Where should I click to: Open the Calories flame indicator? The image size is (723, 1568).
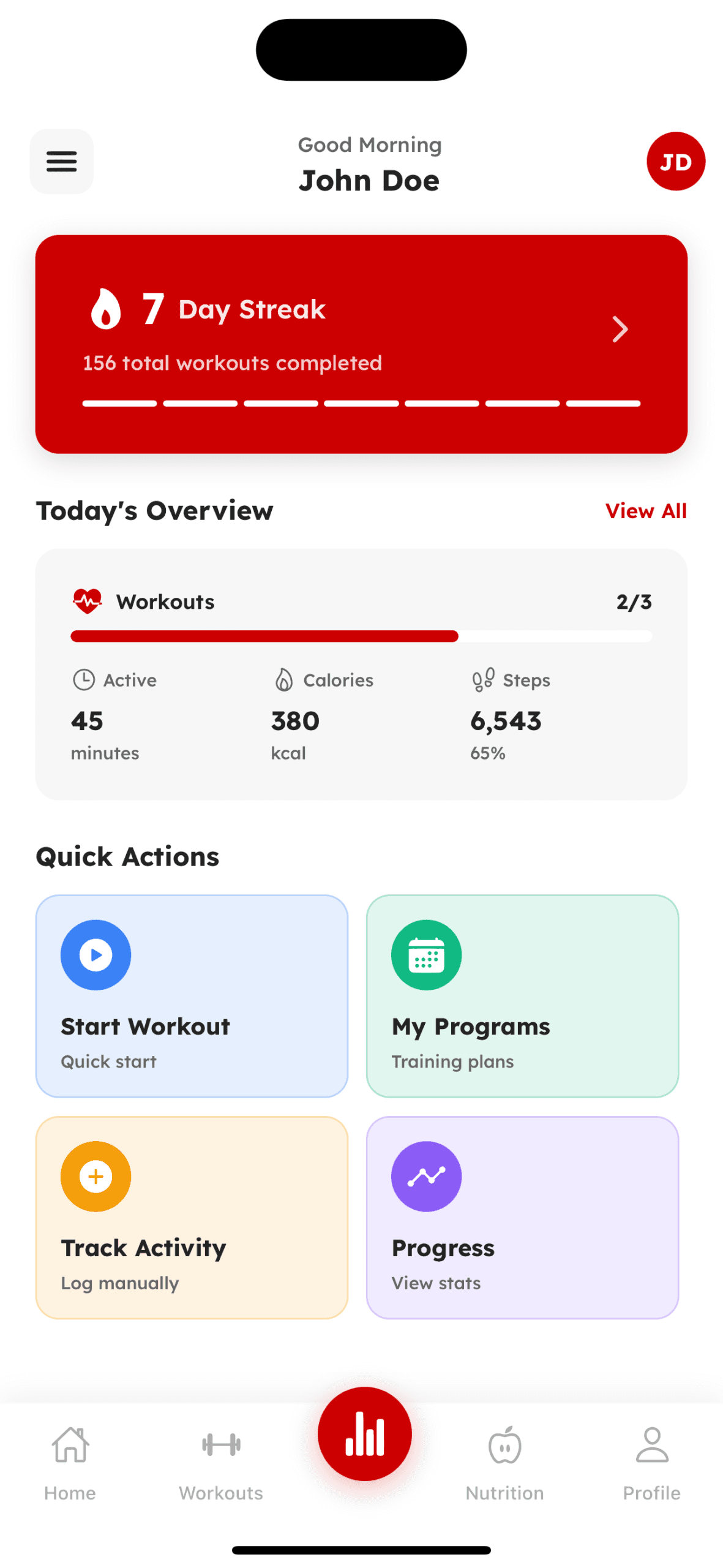tap(284, 679)
